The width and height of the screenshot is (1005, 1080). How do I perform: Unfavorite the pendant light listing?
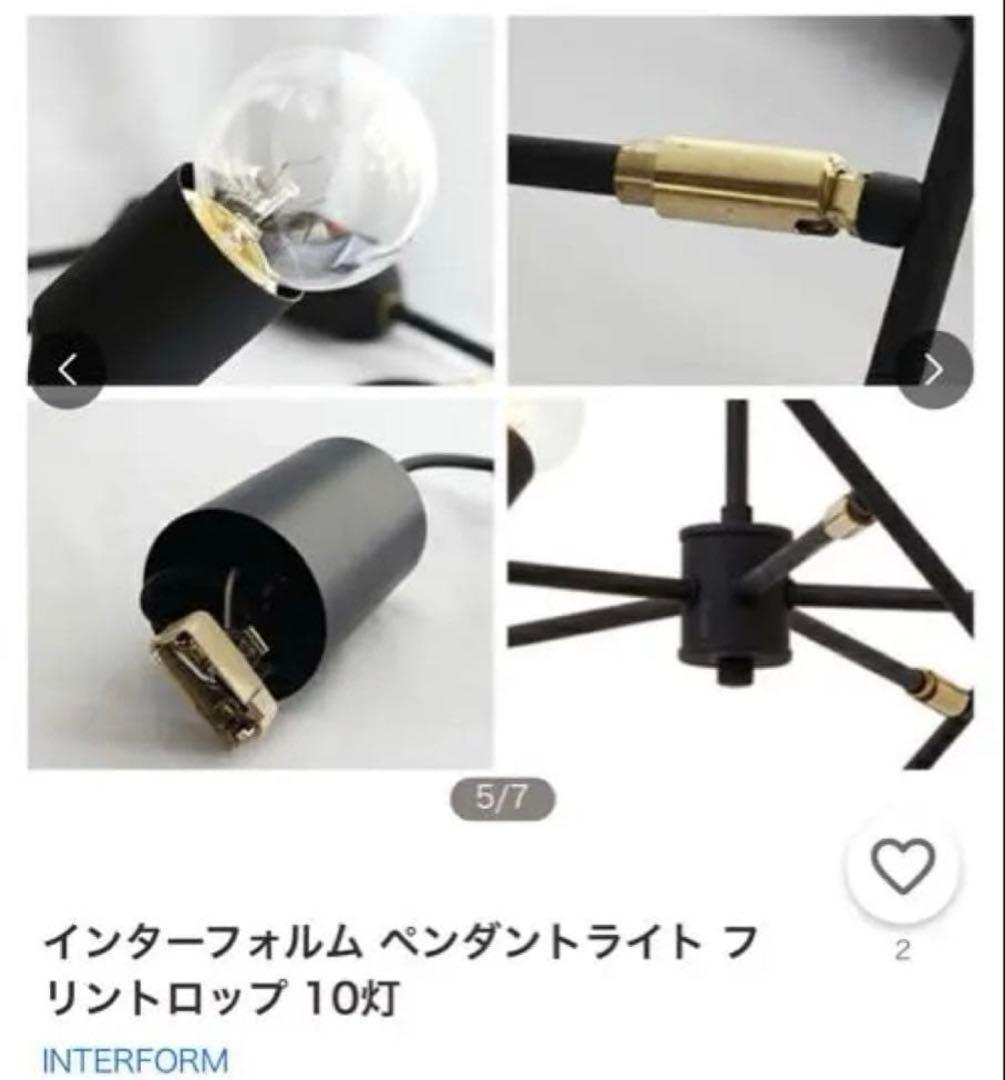[x=901, y=868]
